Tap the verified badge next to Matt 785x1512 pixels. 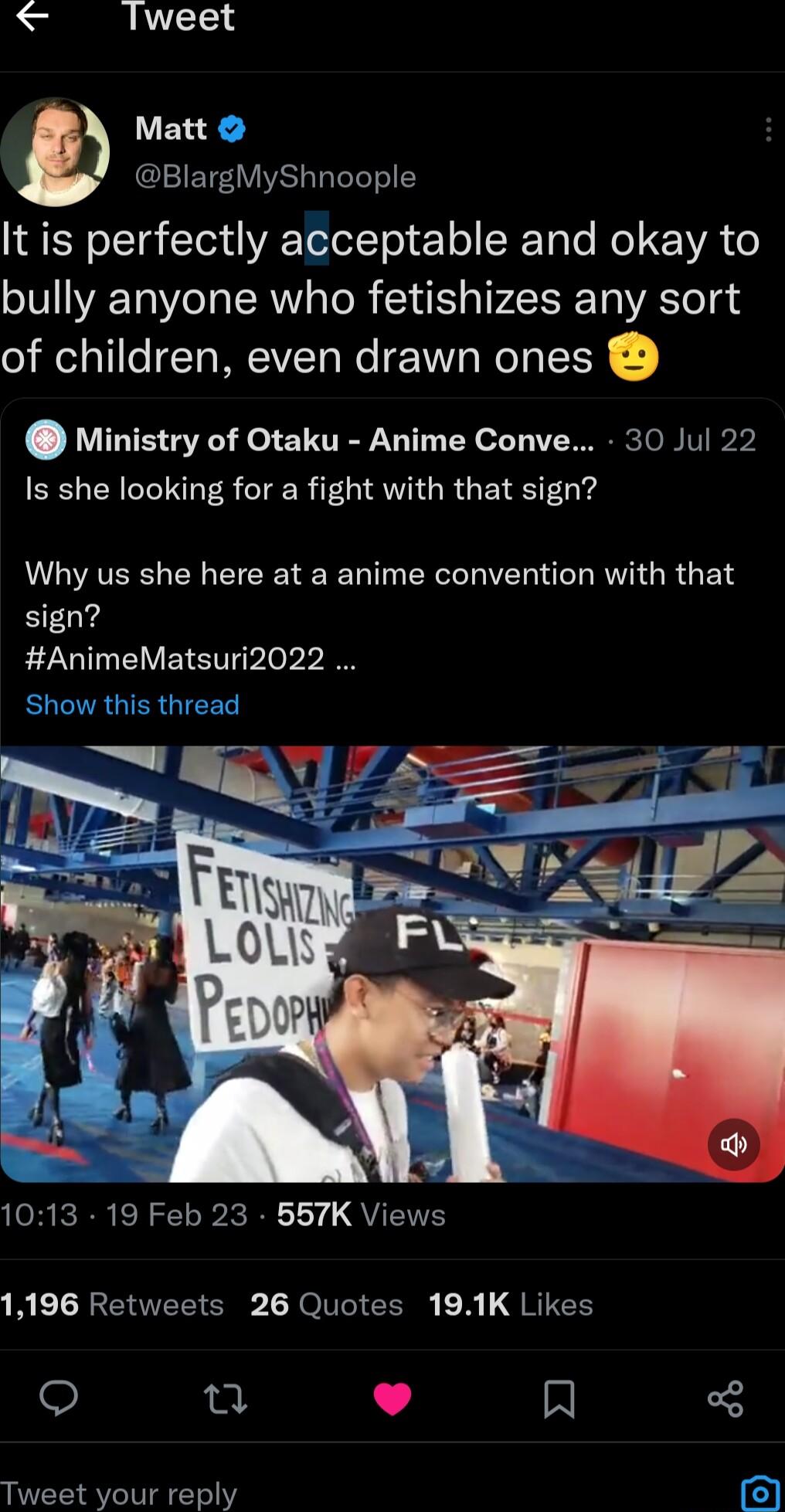click(x=230, y=128)
